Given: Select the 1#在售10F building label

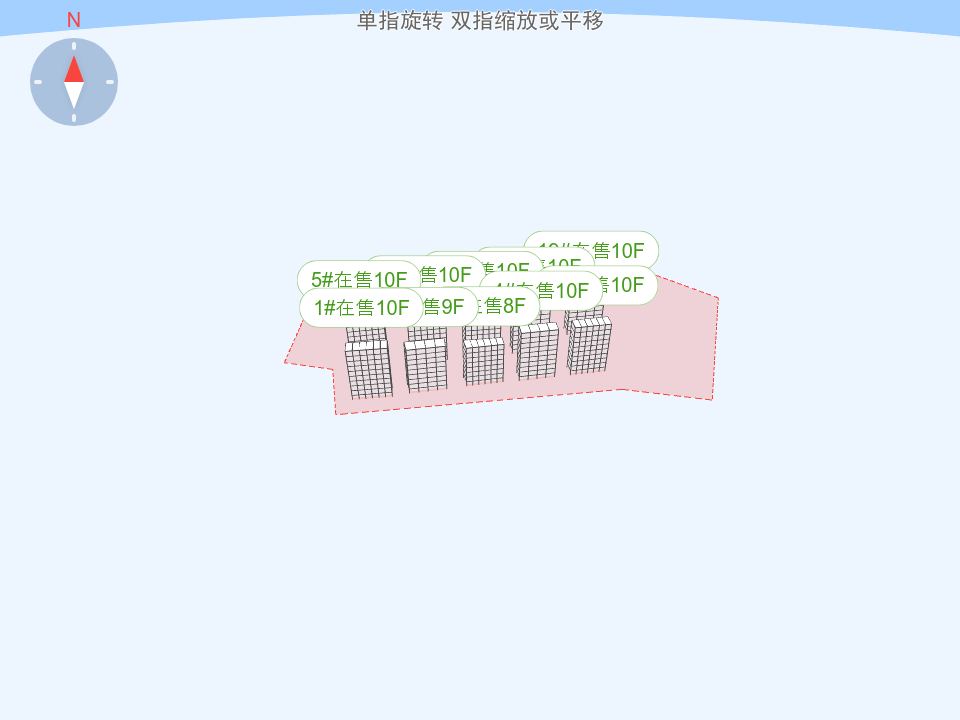Looking at the screenshot, I should (x=361, y=308).
